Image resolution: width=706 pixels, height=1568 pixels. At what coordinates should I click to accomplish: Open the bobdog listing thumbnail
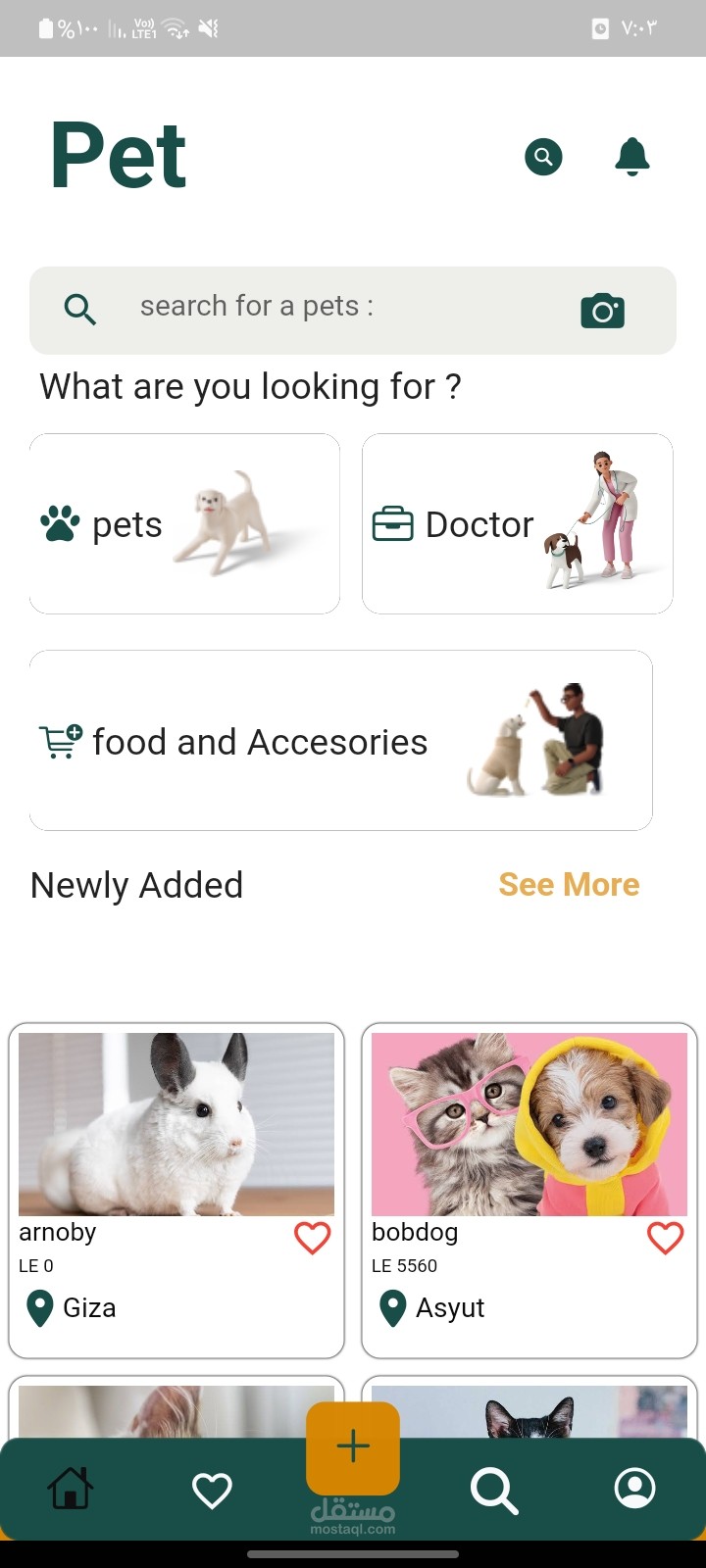pyautogui.click(x=529, y=1124)
